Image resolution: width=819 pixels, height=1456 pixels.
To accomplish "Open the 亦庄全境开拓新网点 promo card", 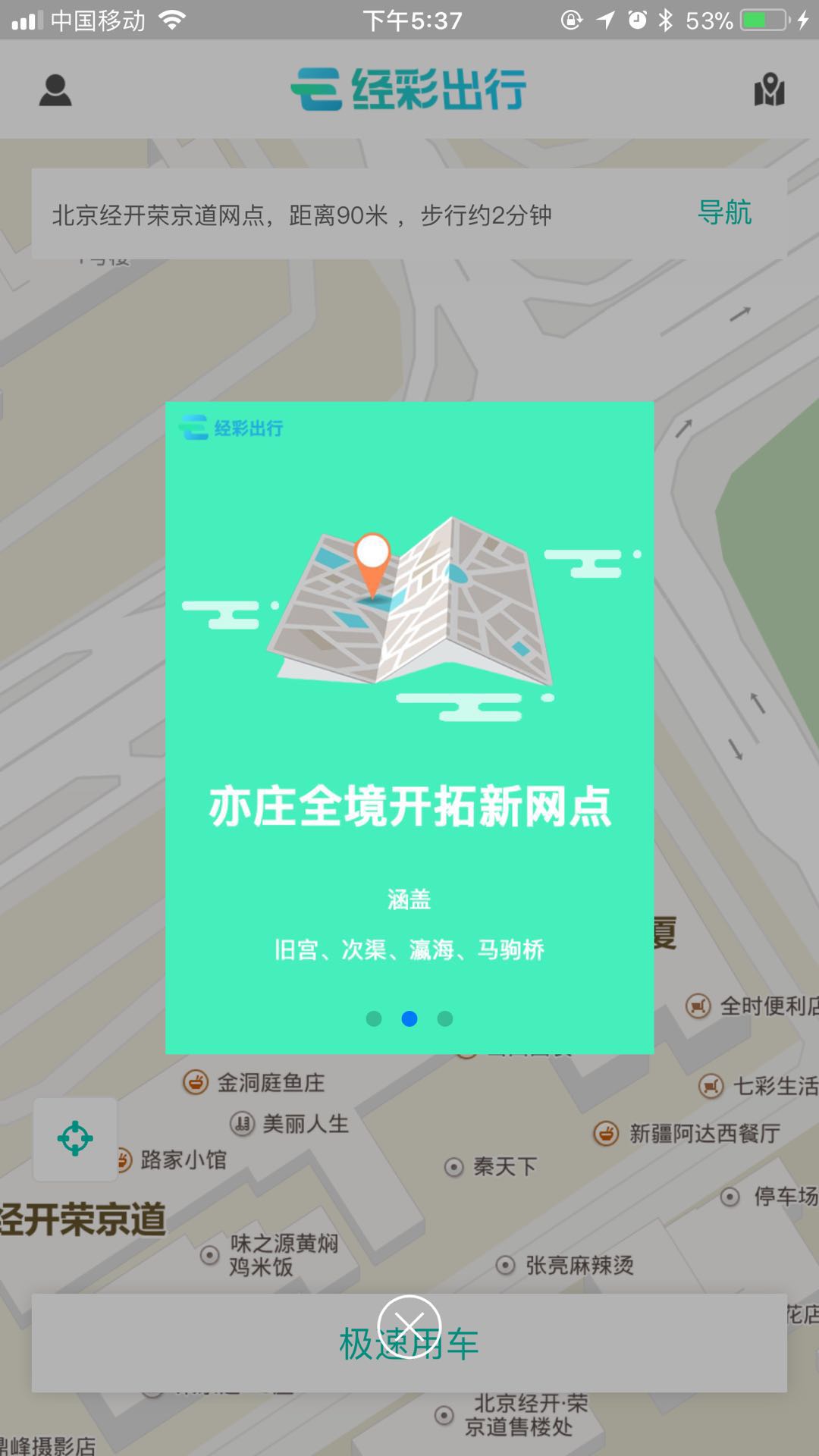I will [x=409, y=726].
